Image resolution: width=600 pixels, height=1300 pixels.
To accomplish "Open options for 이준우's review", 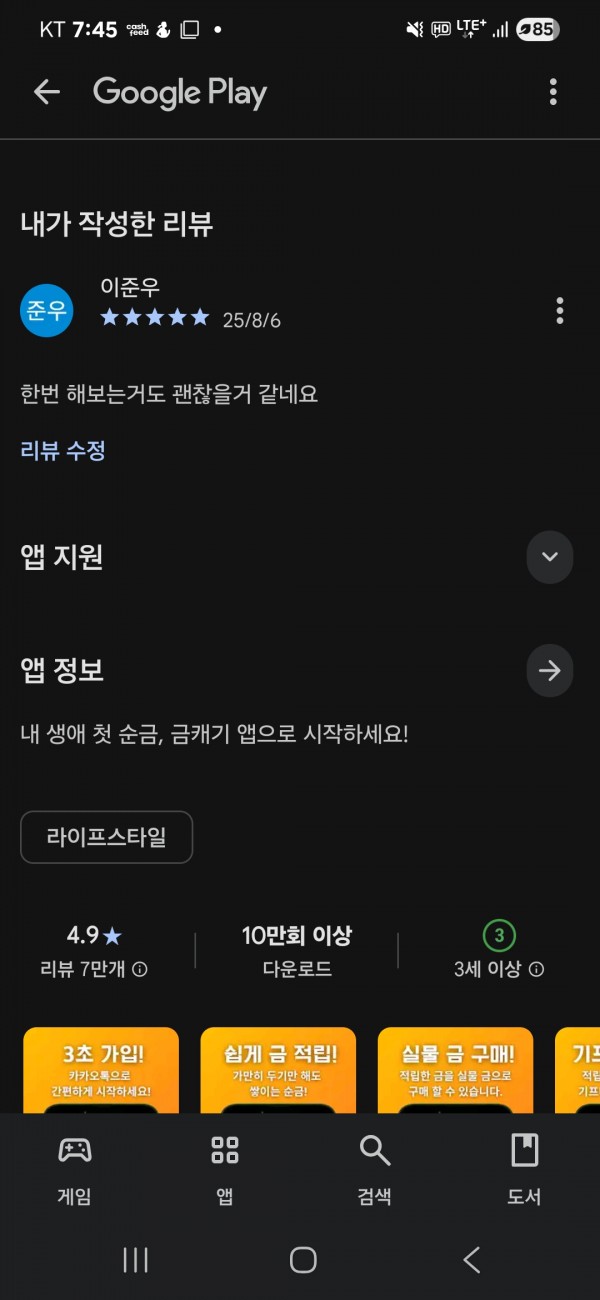I will [x=560, y=311].
